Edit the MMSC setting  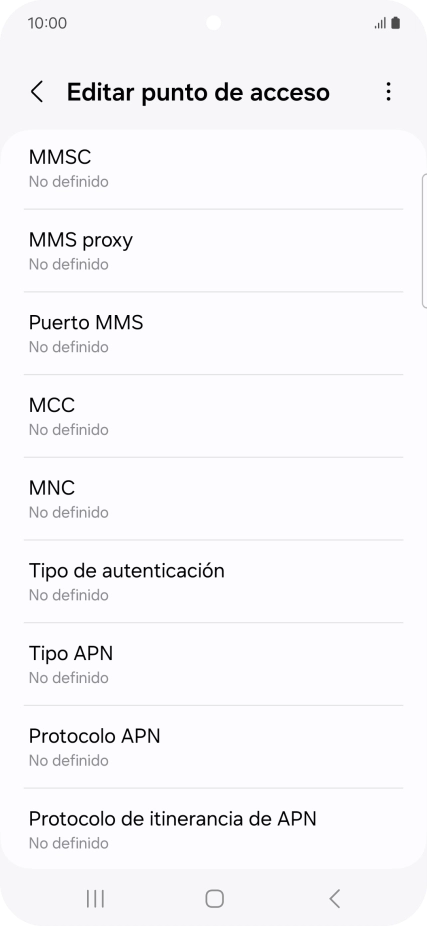(x=213, y=168)
